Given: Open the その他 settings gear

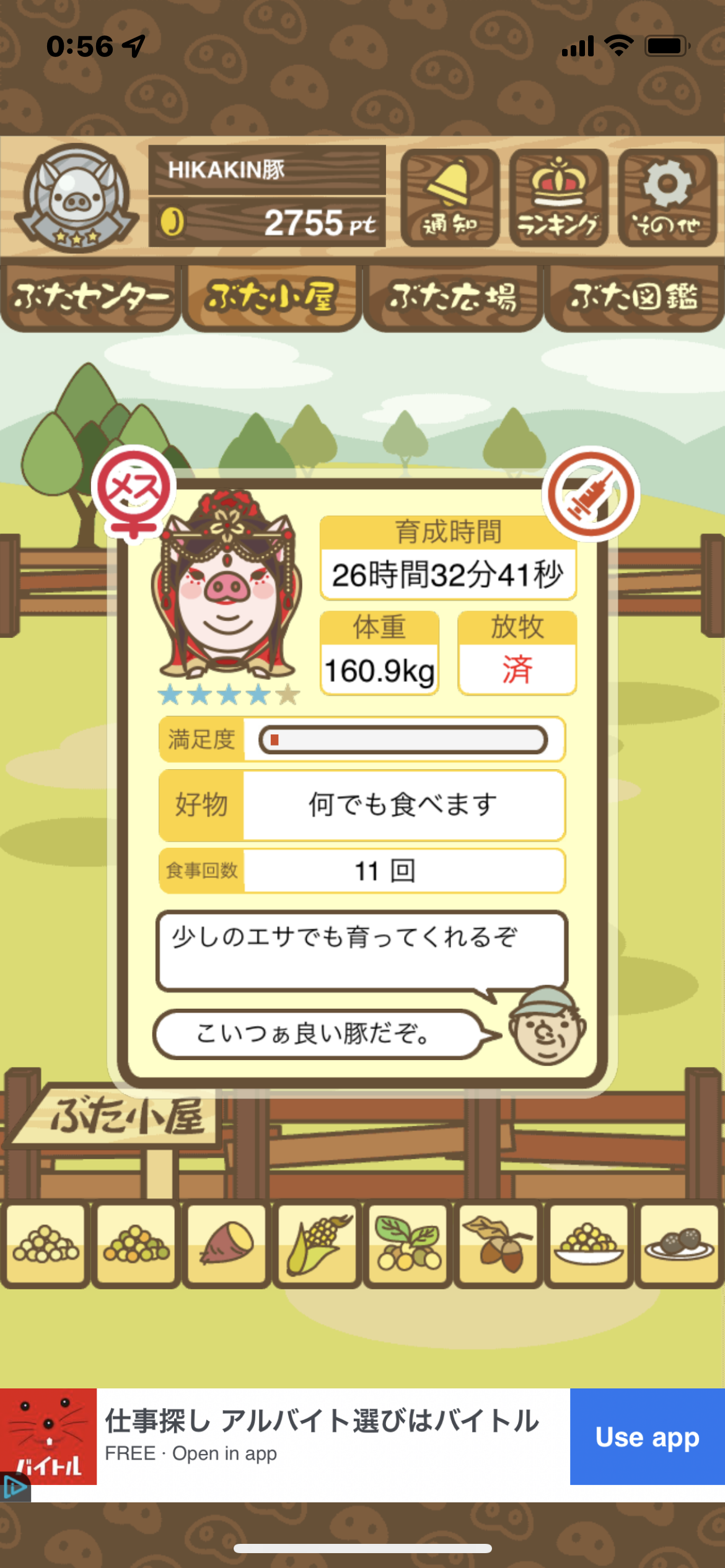Looking at the screenshot, I should pos(667,198).
